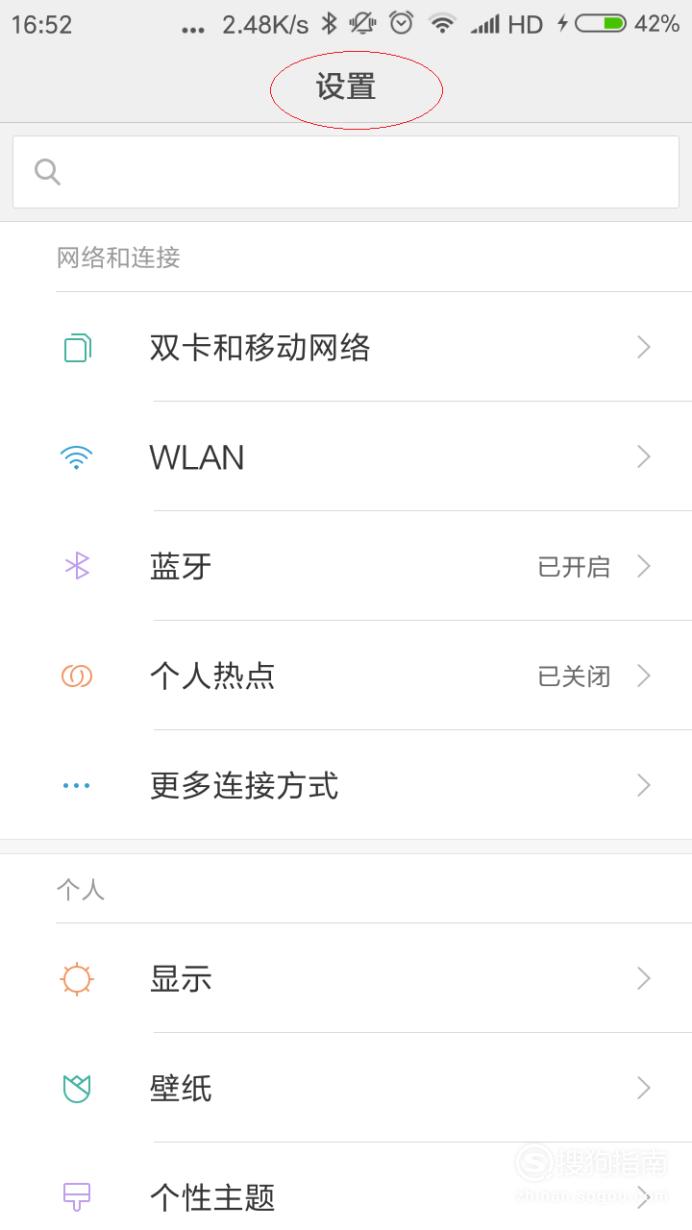Open 壁纸 settings
Image resolution: width=692 pixels, height=1230 pixels.
click(346, 1087)
